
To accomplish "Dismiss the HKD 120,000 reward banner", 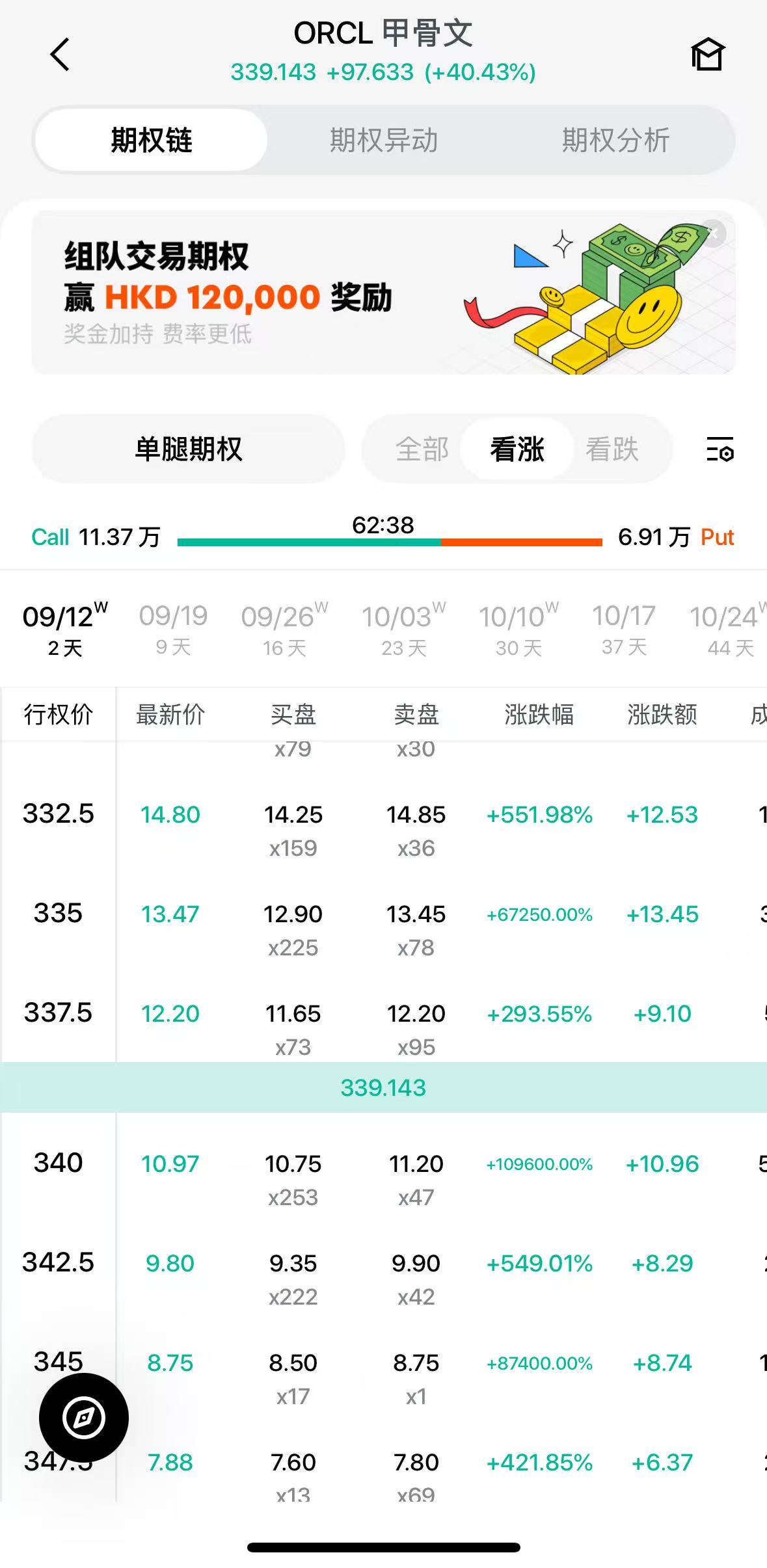I will click(x=714, y=233).
